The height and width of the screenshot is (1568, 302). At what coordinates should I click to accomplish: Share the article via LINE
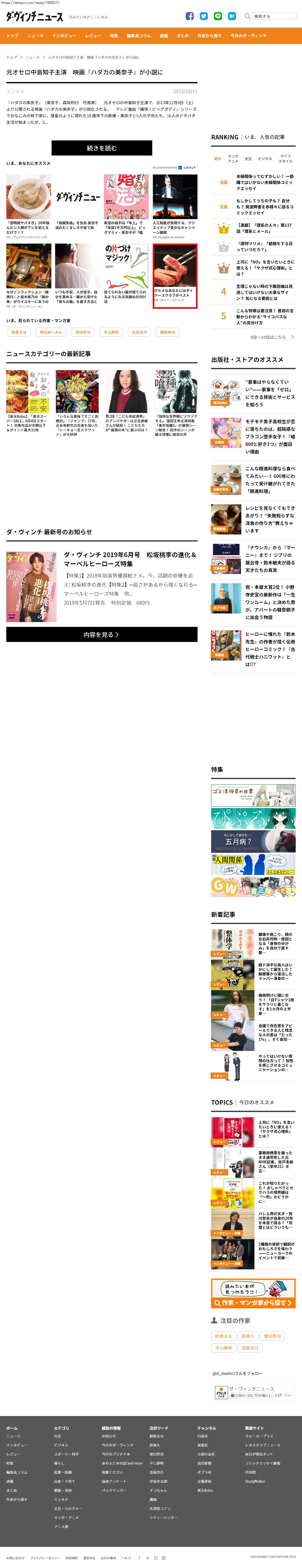(x=218, y=16)
